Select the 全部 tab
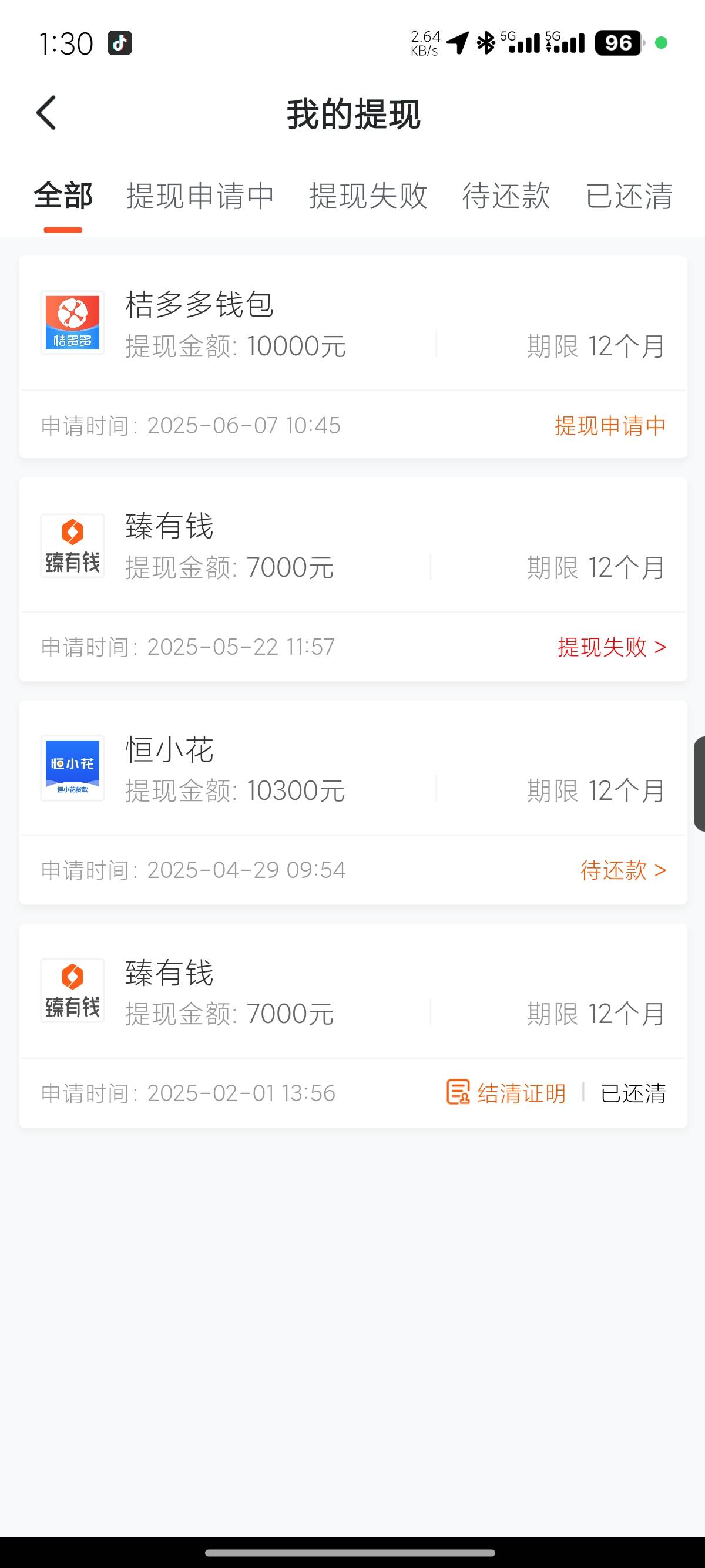This screenshot has height=1568, width=705. pos(63,196)
